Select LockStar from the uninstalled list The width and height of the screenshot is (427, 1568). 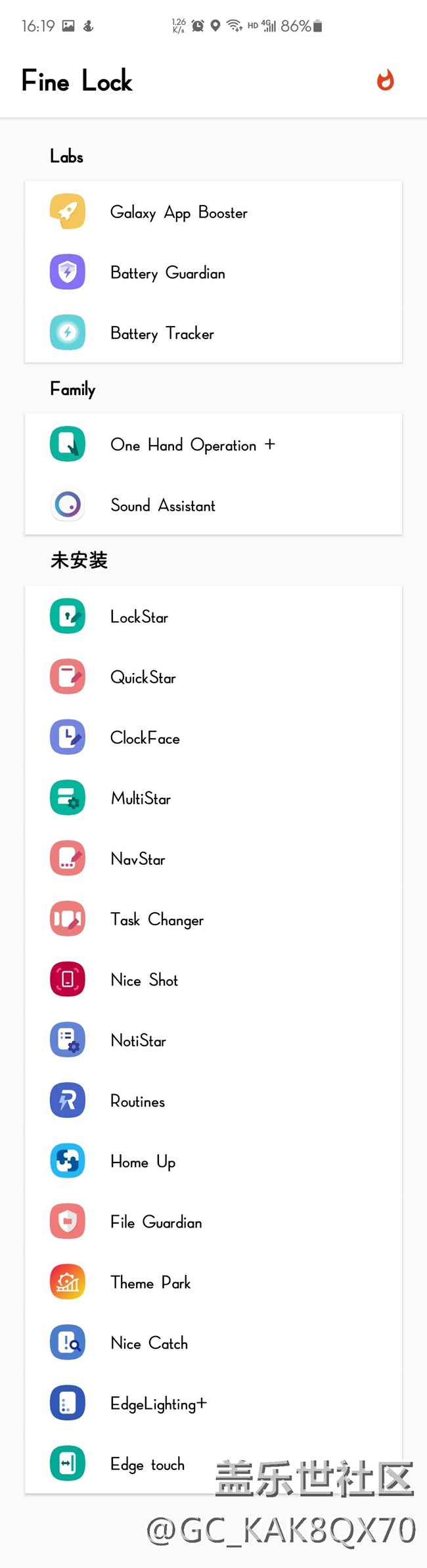139,617
